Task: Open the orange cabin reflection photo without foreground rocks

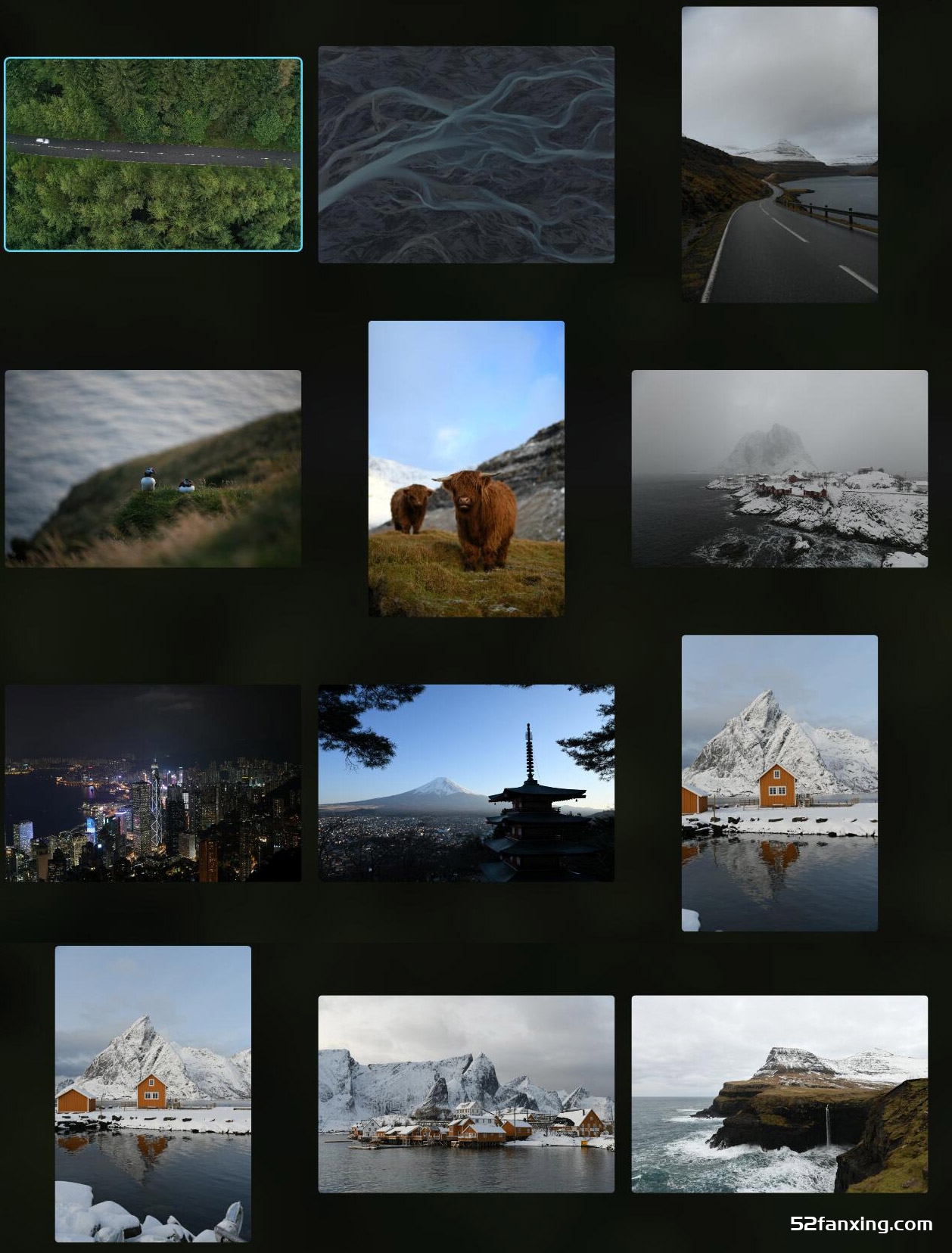Action: (779, 783)
